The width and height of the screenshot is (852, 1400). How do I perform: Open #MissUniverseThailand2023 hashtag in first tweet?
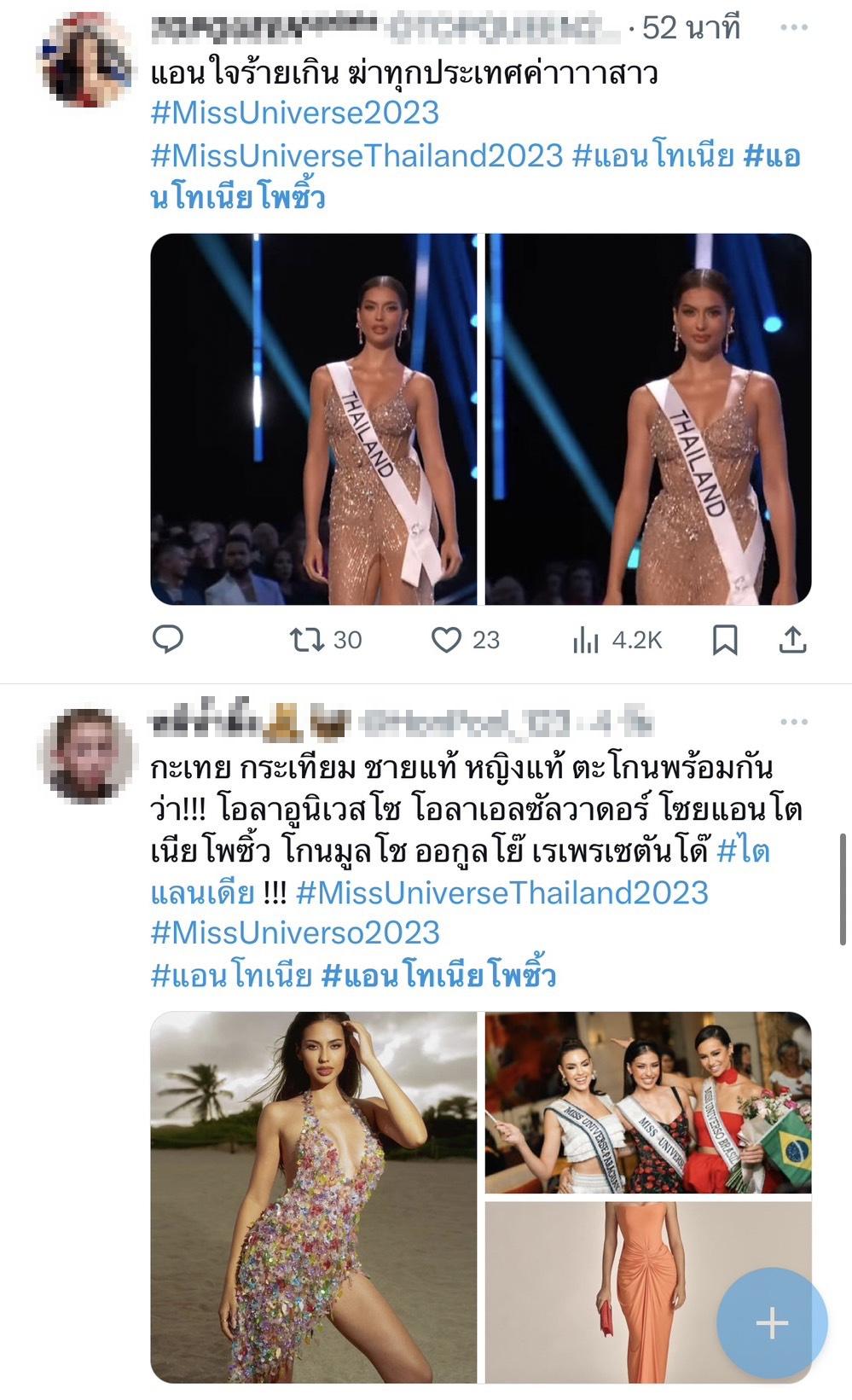tap(356, 155)
